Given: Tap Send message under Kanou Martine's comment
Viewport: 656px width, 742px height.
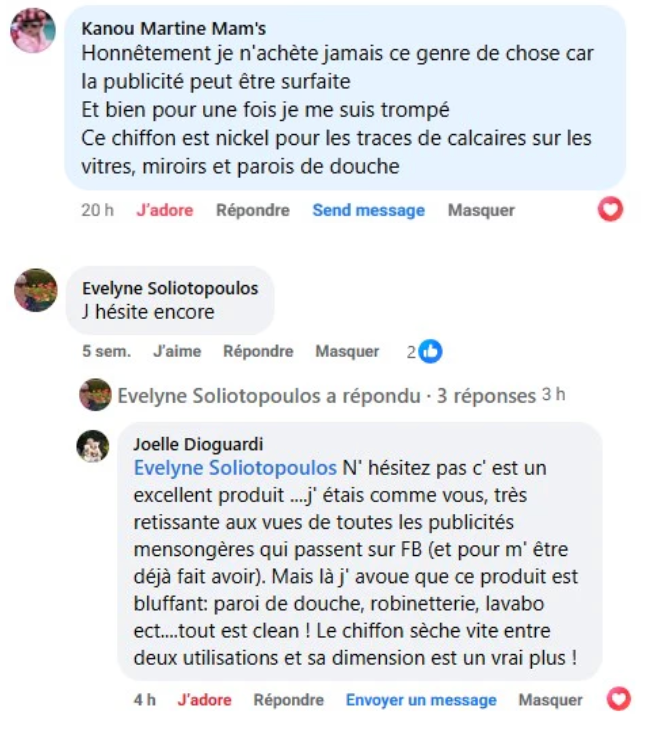Looking at the screenshot, I should [x=368, y=210].
